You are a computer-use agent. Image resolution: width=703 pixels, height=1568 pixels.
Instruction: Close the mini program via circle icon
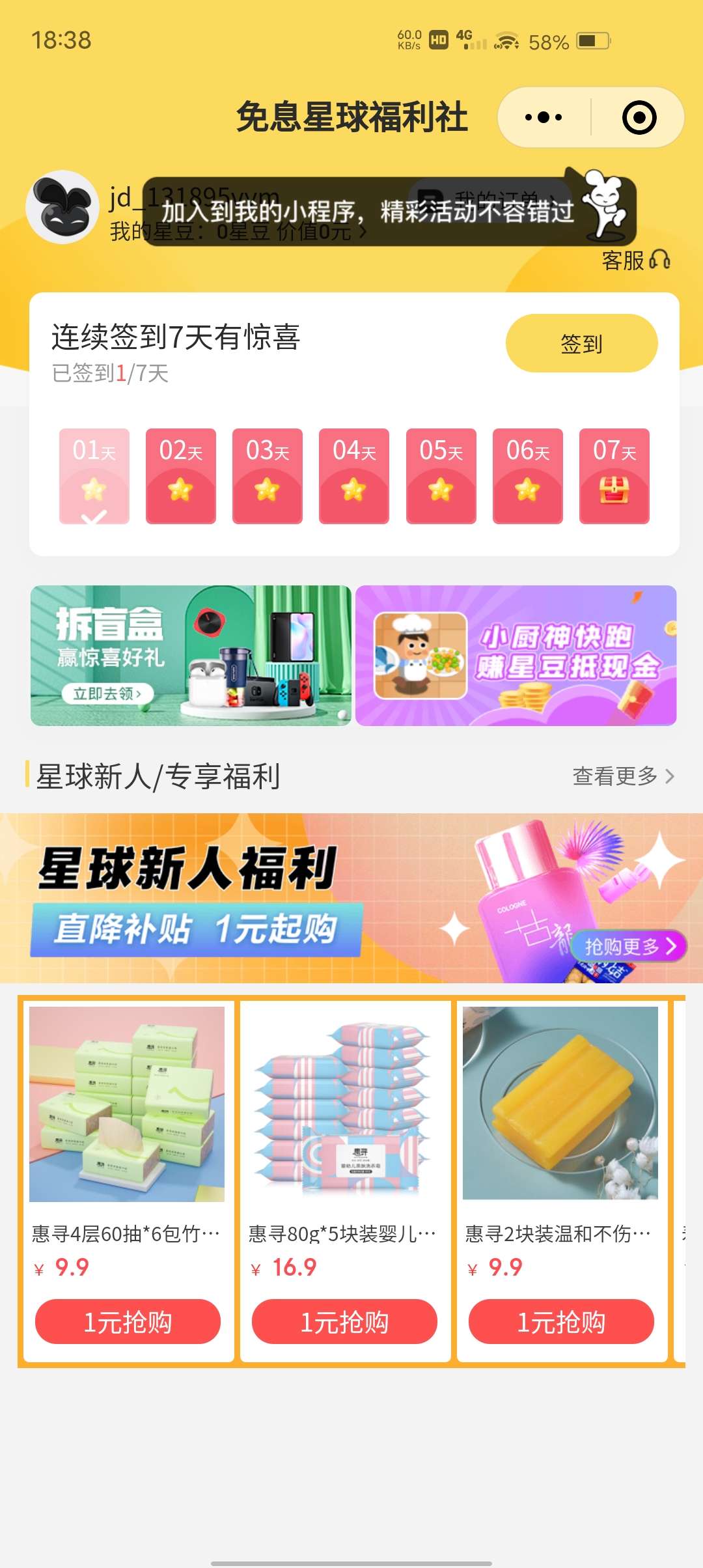pos(639,118)
